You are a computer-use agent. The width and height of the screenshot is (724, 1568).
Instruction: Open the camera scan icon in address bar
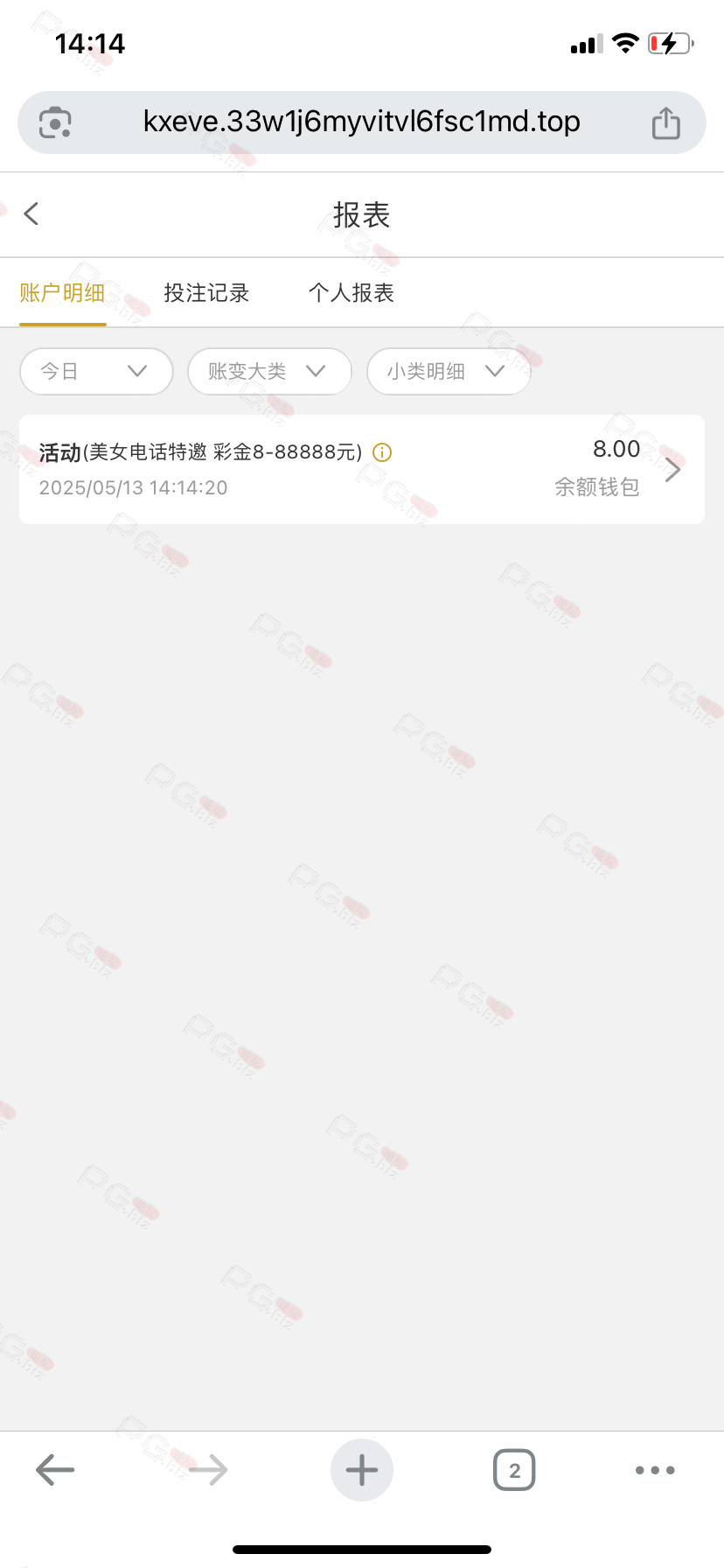55,122
